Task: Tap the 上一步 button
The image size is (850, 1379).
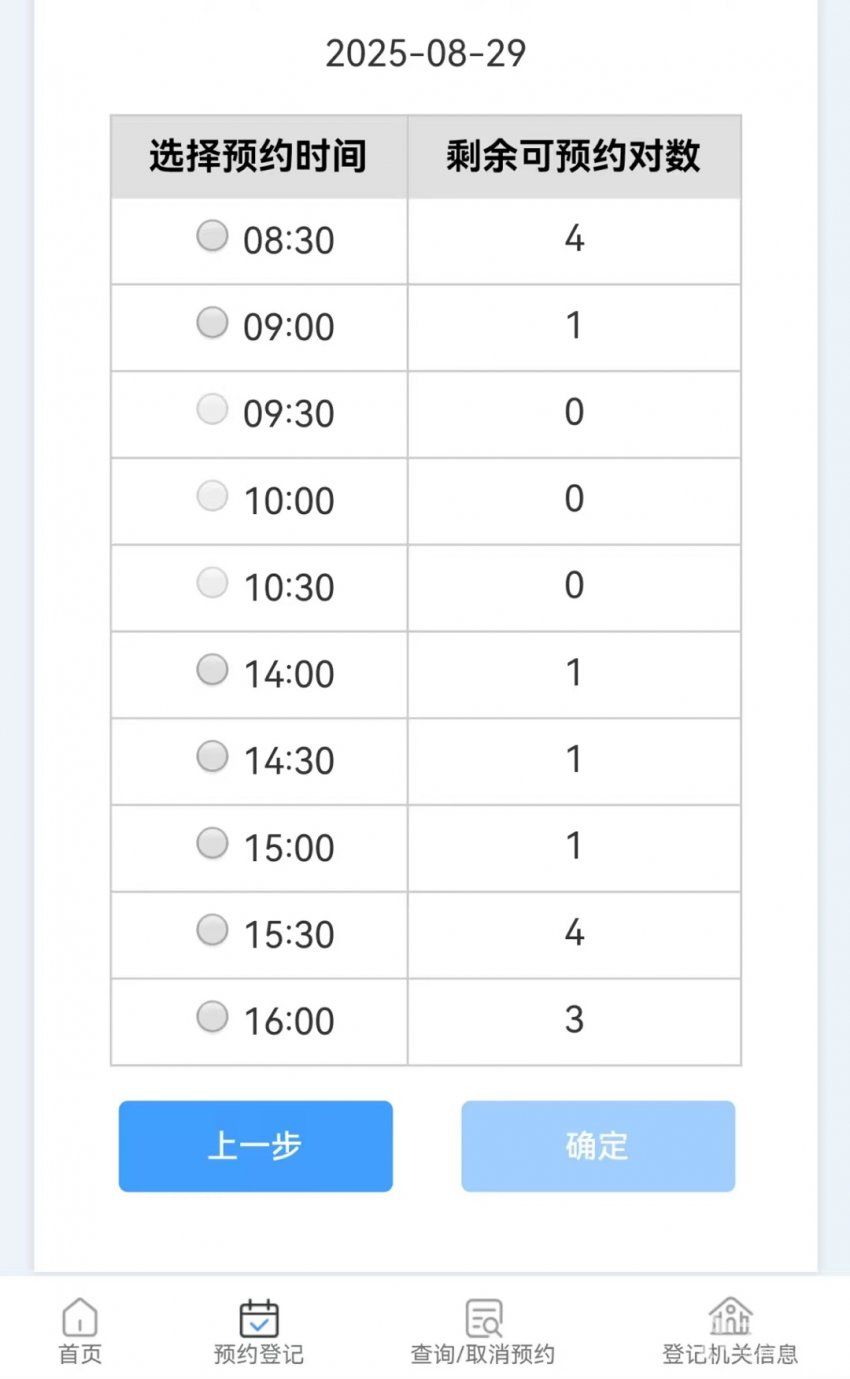Action: (x=256, y=1146)
